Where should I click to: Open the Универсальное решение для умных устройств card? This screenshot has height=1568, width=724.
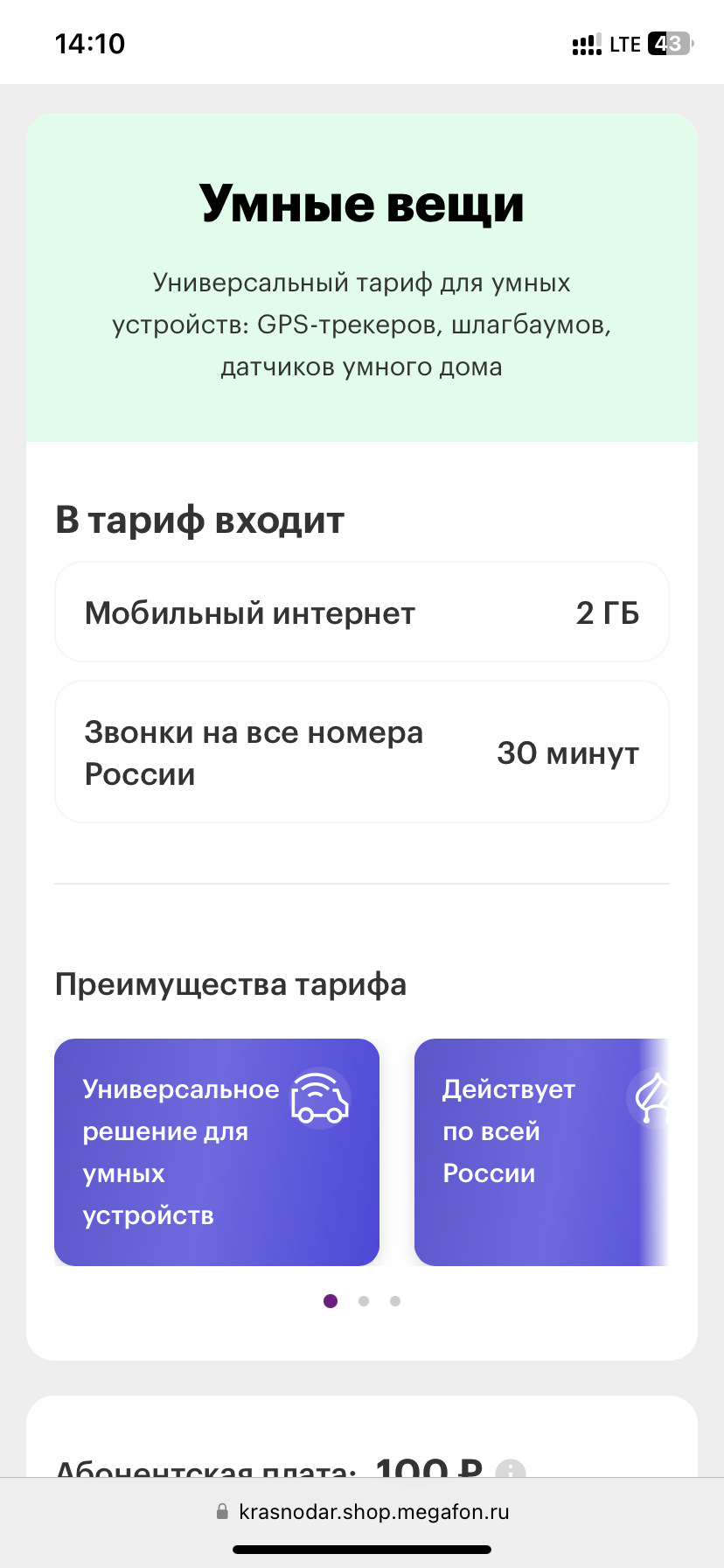tap(217, 1151)
